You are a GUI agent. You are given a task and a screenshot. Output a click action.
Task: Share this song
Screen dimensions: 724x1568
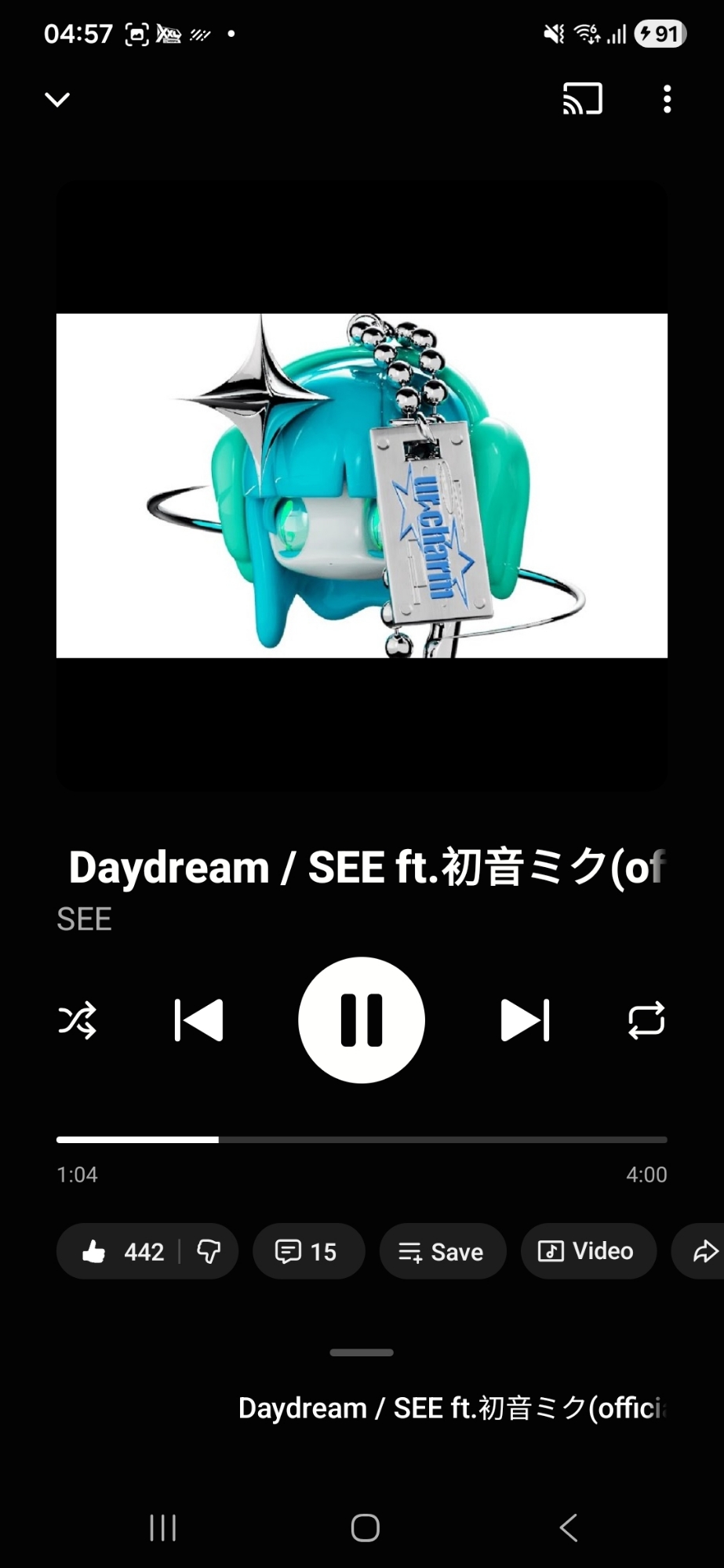pyautogui.click(x=704, y=1252)
